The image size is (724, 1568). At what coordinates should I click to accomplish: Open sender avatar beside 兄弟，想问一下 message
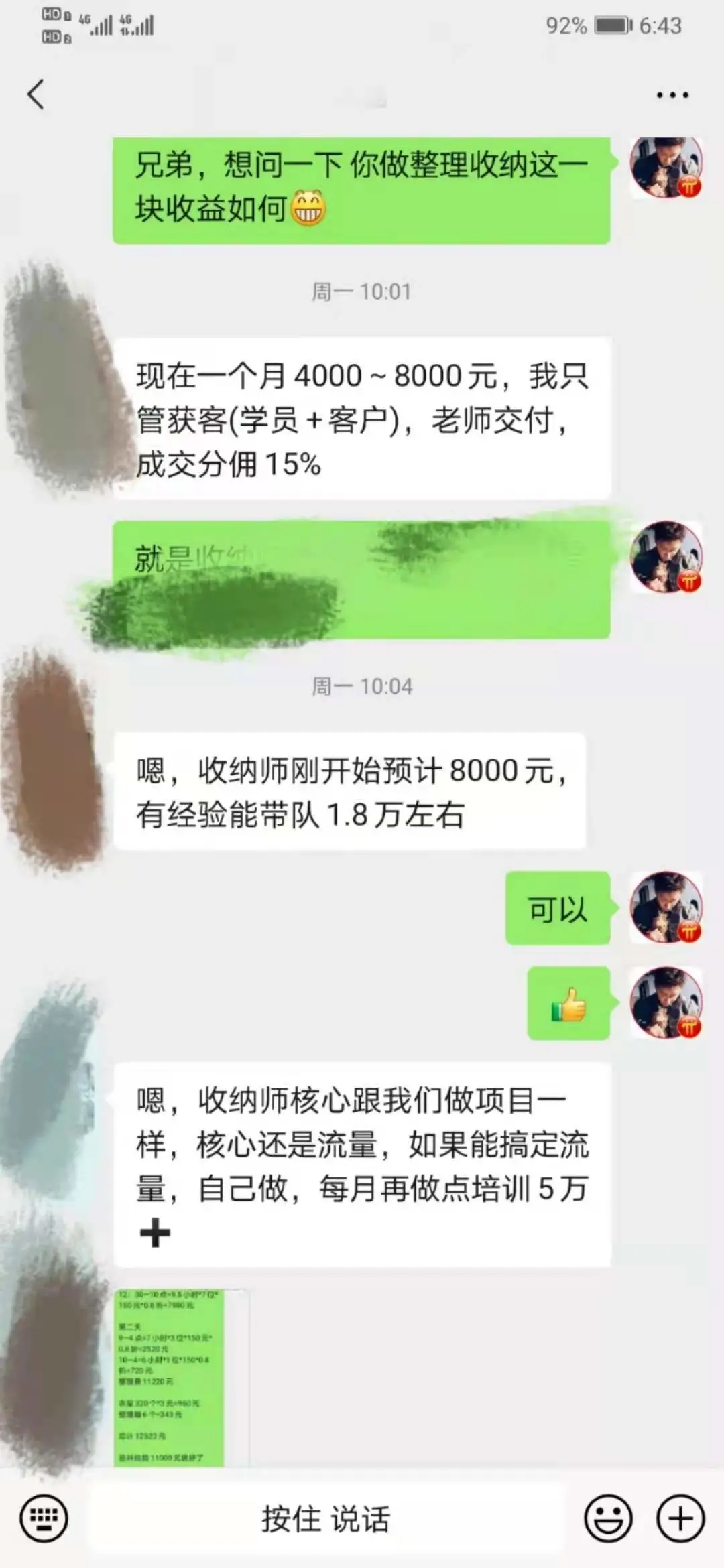(666, 168)
